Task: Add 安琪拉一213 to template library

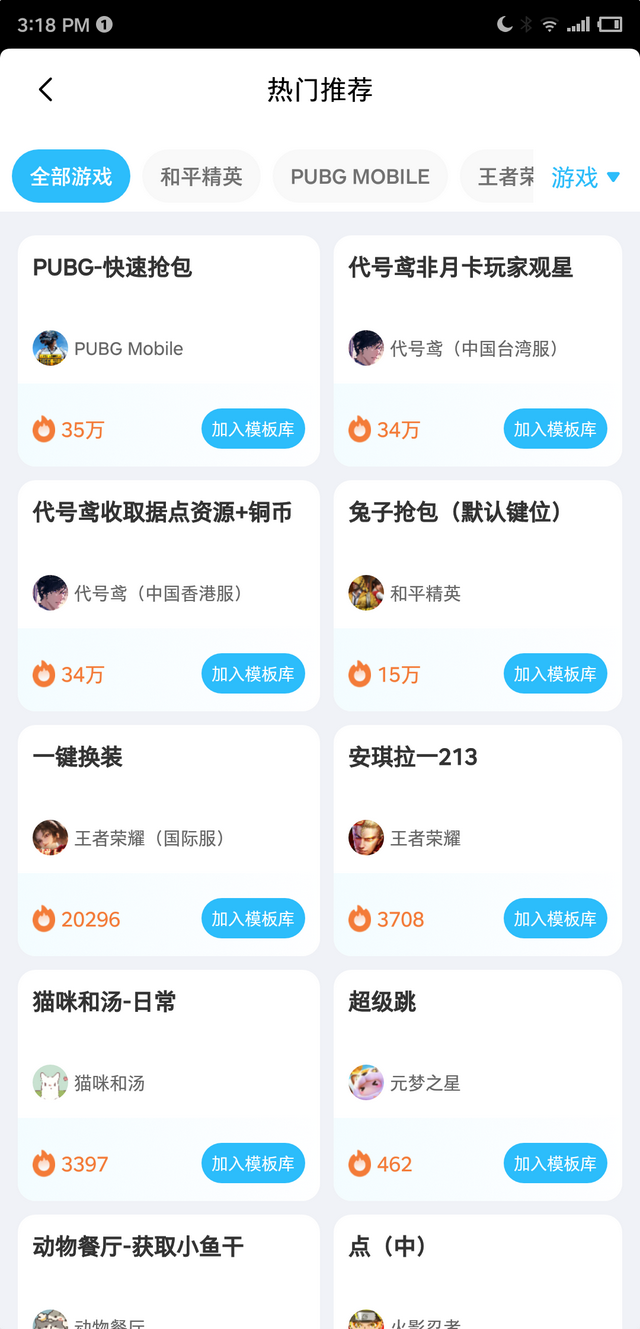Action: click(x=555, y=919)
